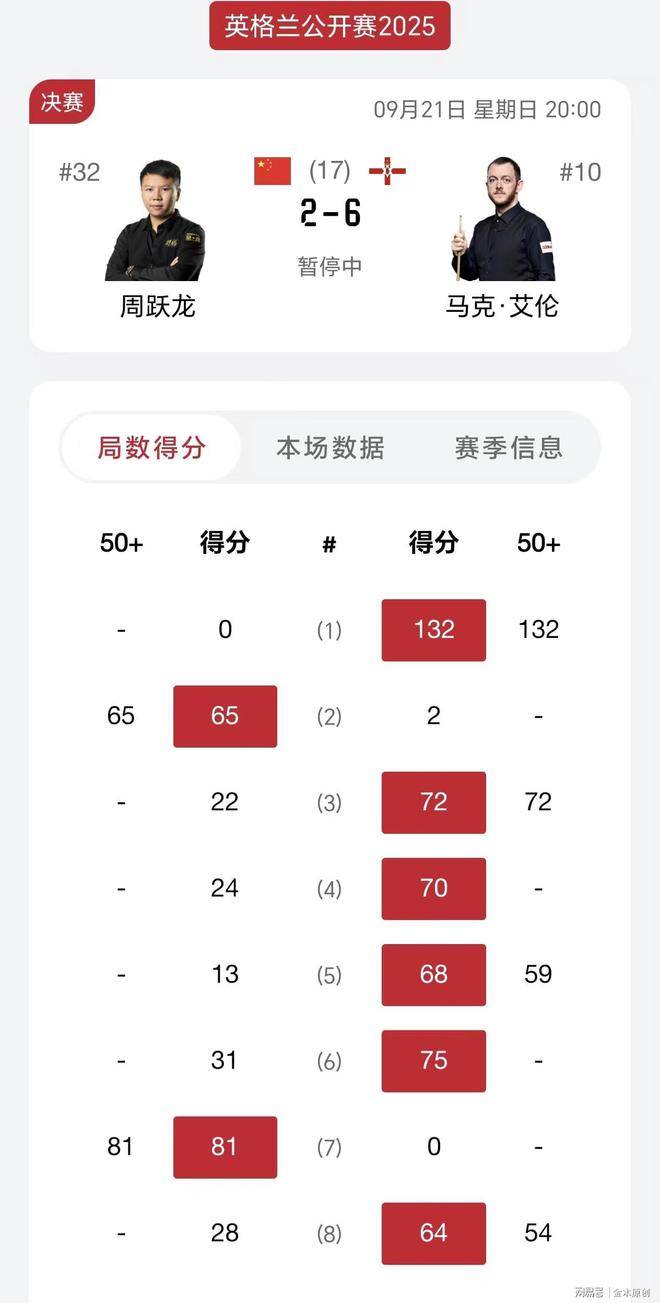Switch to the 本场数据 tab
The image size is (660, 1303).
(x=330, y=448)
